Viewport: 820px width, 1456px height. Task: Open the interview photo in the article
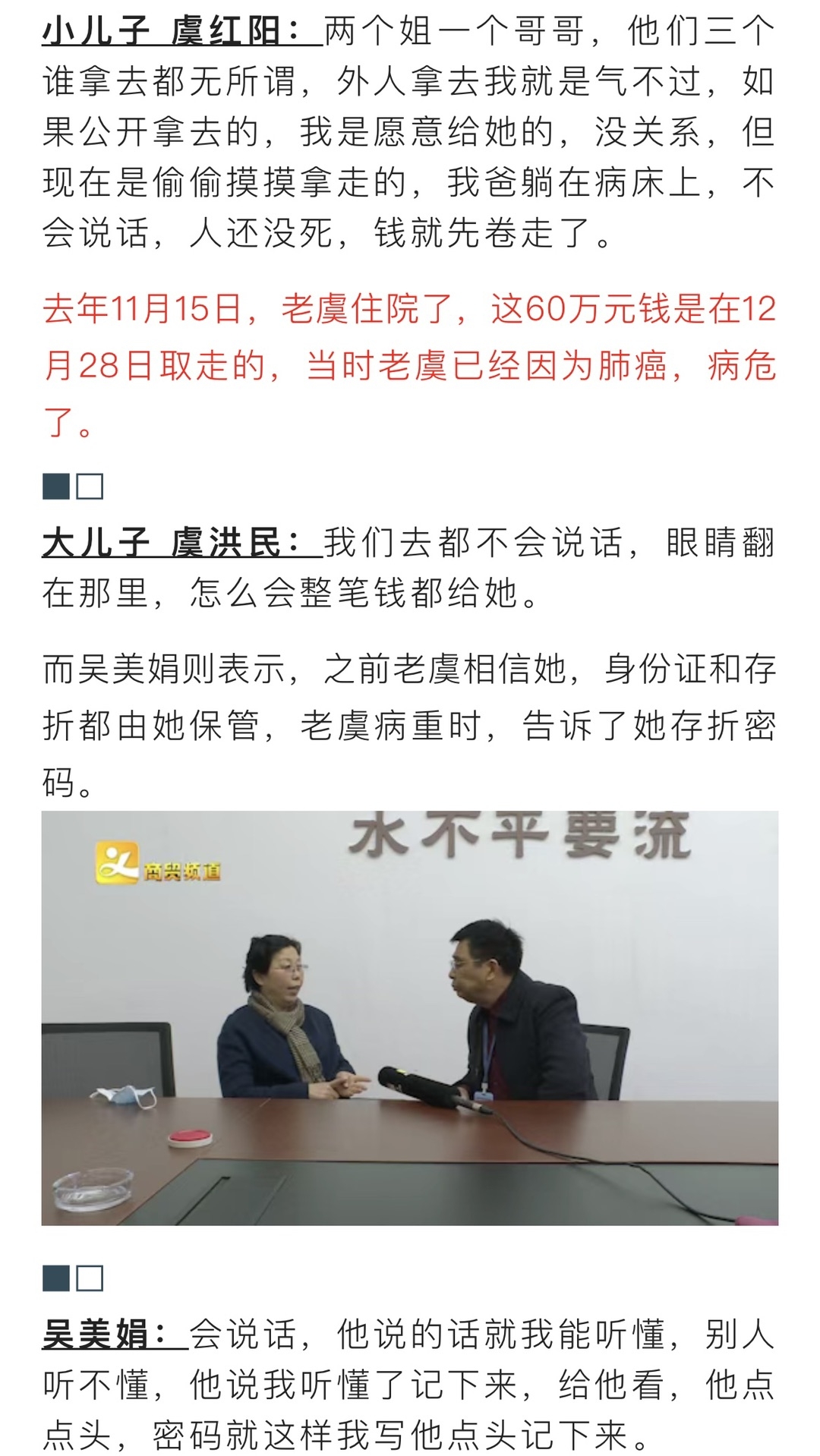coord(410,1017)
